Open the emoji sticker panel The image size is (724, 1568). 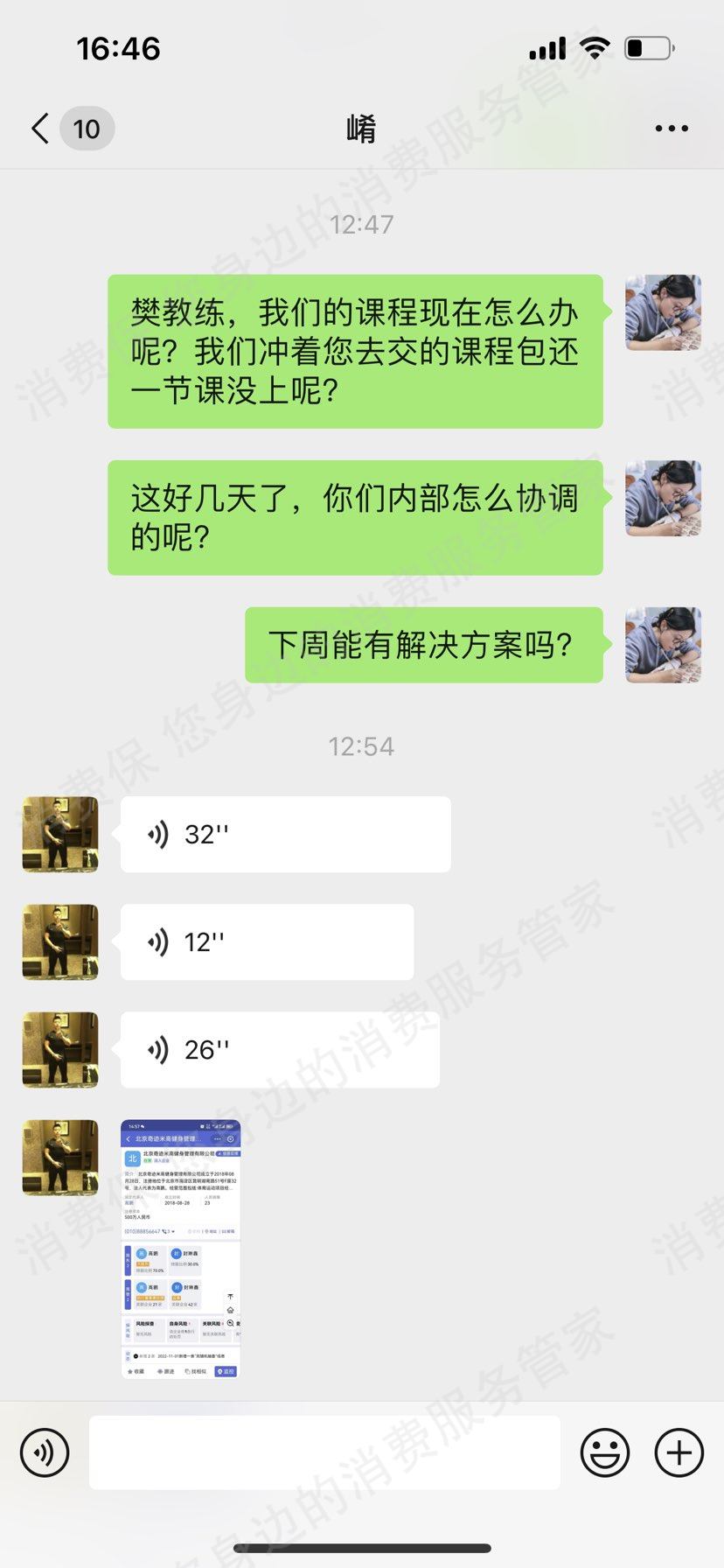coord(605,1452)
